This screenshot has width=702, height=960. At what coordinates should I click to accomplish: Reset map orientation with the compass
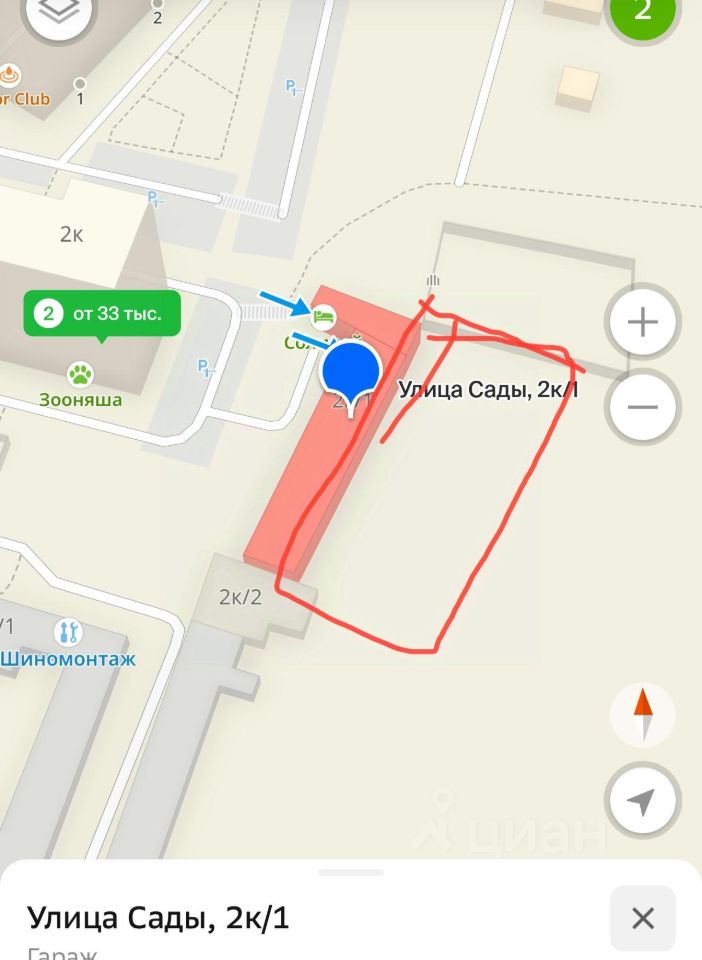tap(642, 714)
